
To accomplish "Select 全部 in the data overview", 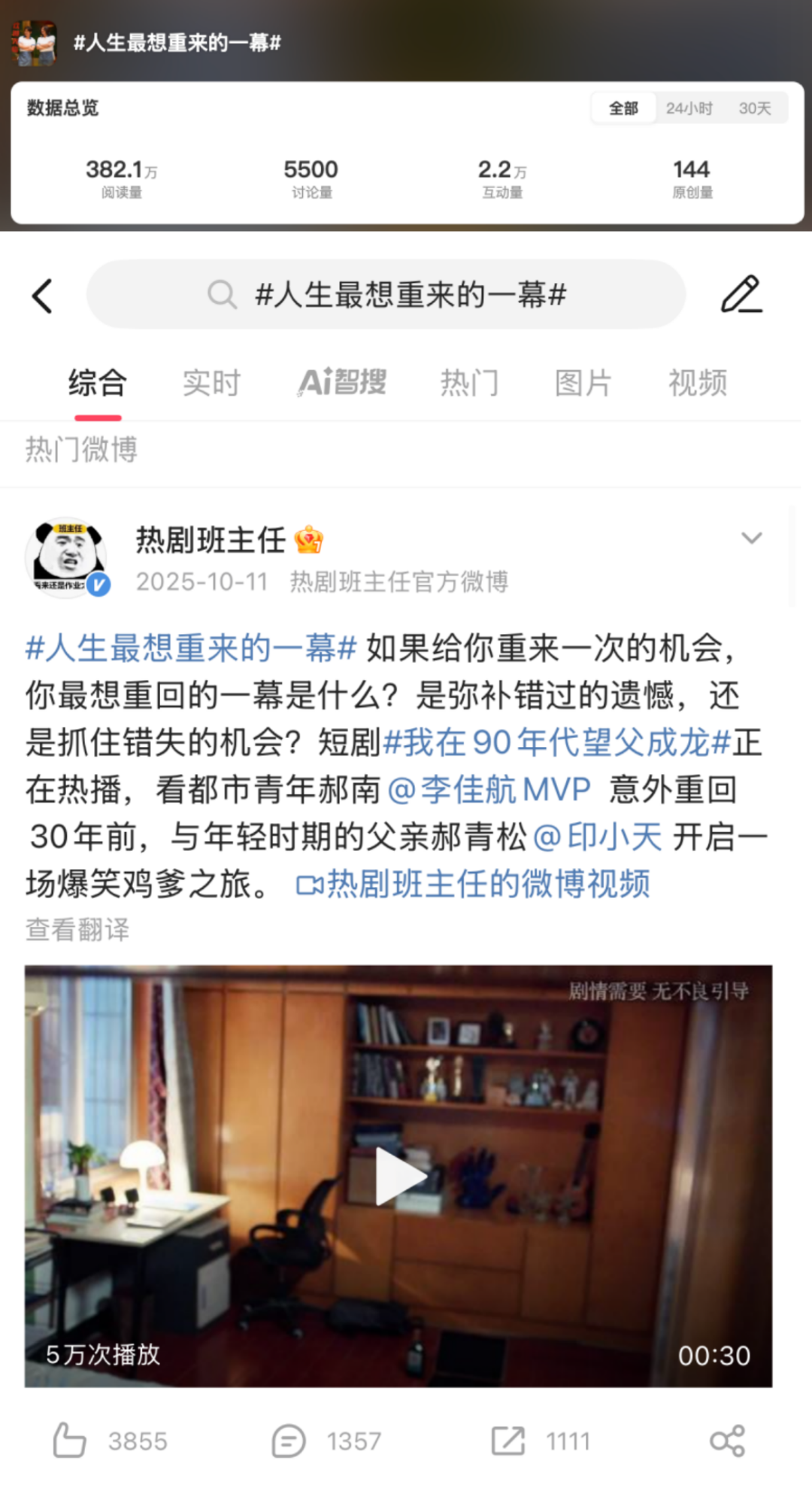I will click(x=623, y=108).
